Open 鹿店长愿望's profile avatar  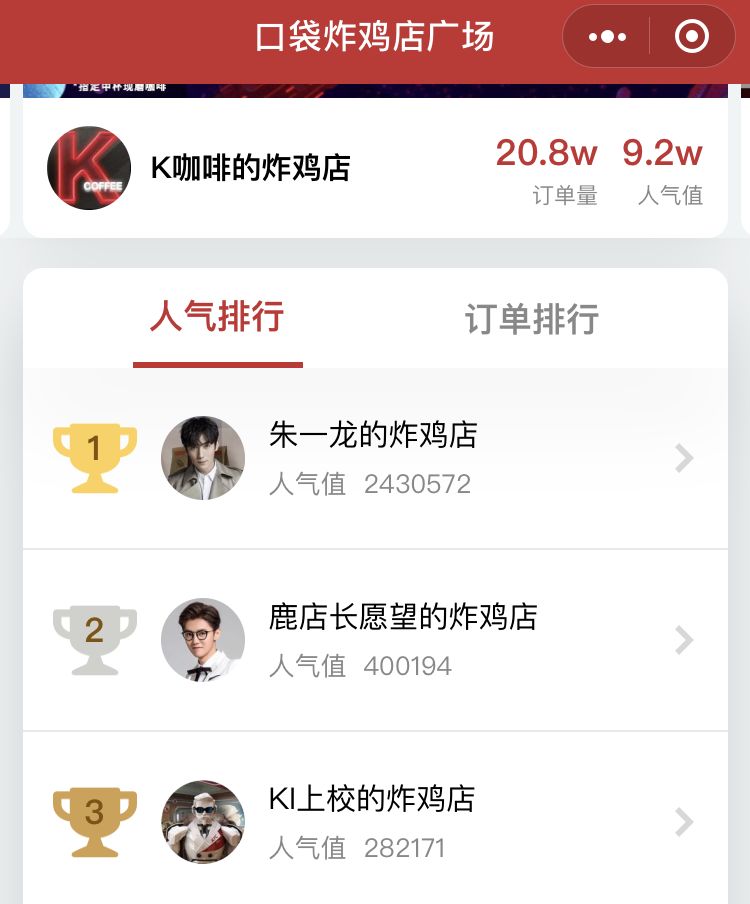point(202,639)
